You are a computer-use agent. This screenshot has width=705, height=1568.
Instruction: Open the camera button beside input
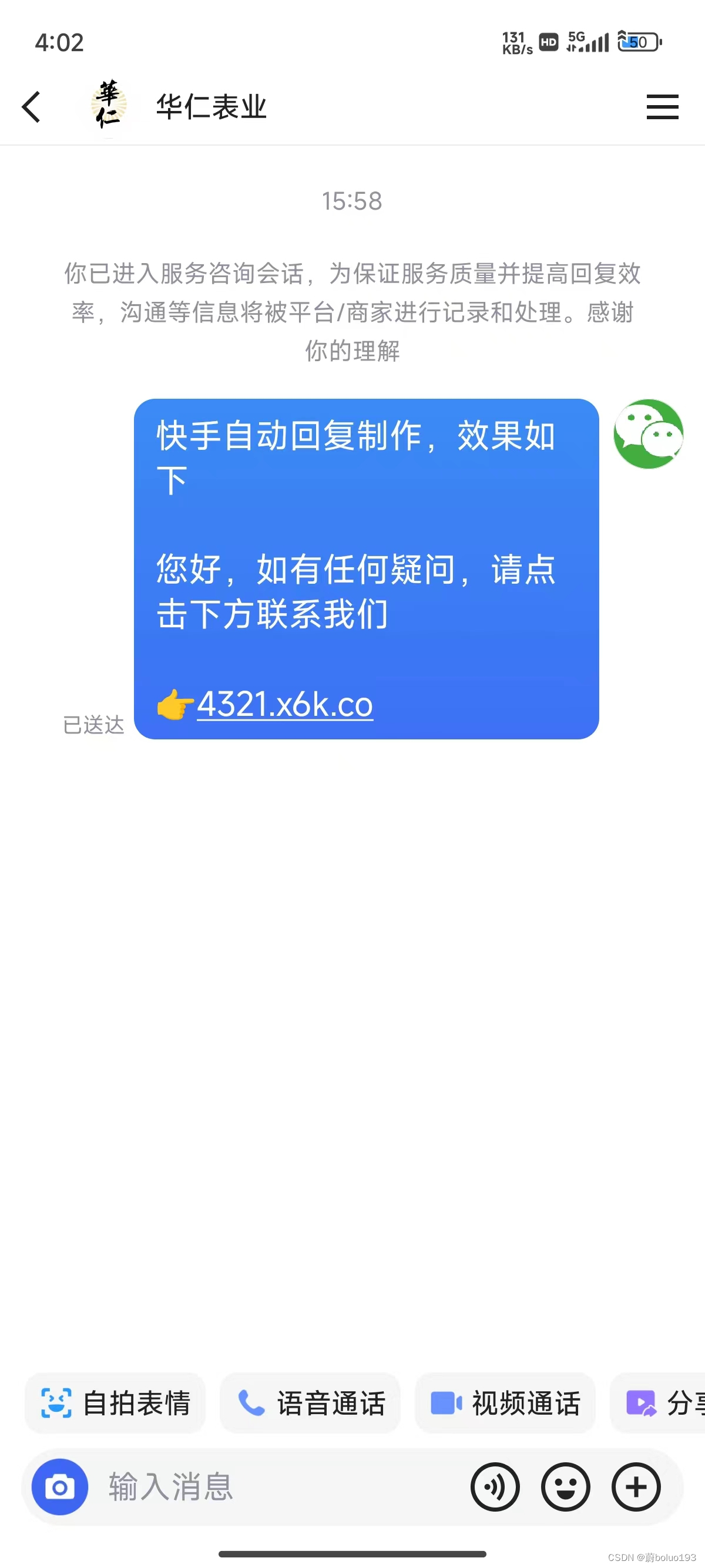[60, 1487]
